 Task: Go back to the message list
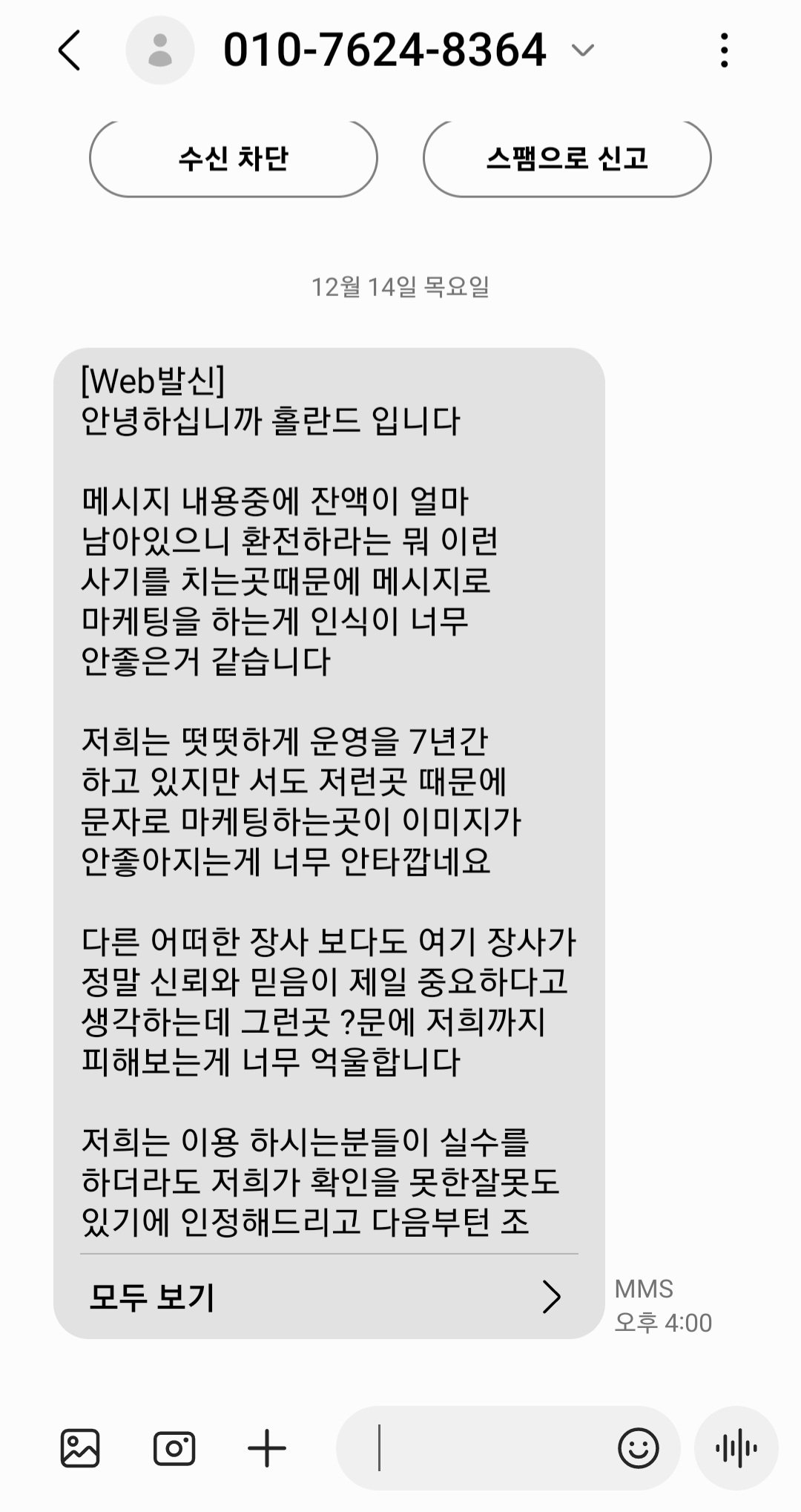pos(69,50)
